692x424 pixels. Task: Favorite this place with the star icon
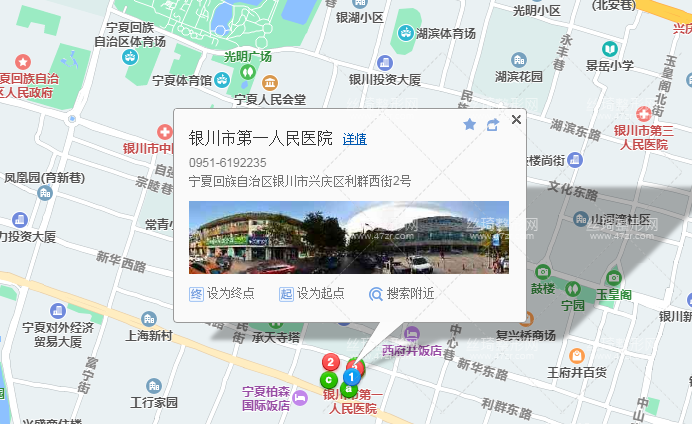click(x=470, y=125)
